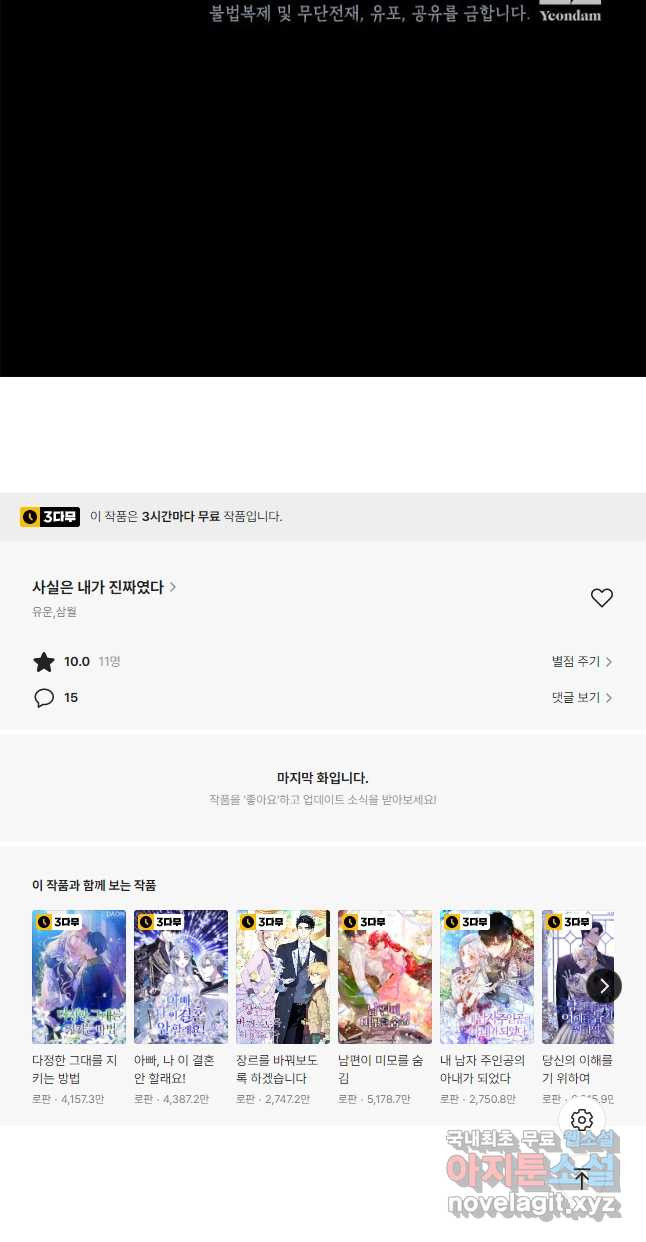
Task: Open 별점 주기 to rate the work
Action: pyautogui.click(x=581, y=661)
